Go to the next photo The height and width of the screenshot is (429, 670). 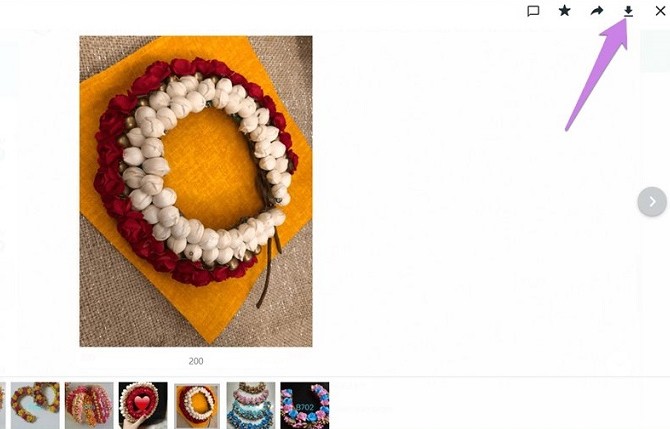tap(652, 201)
